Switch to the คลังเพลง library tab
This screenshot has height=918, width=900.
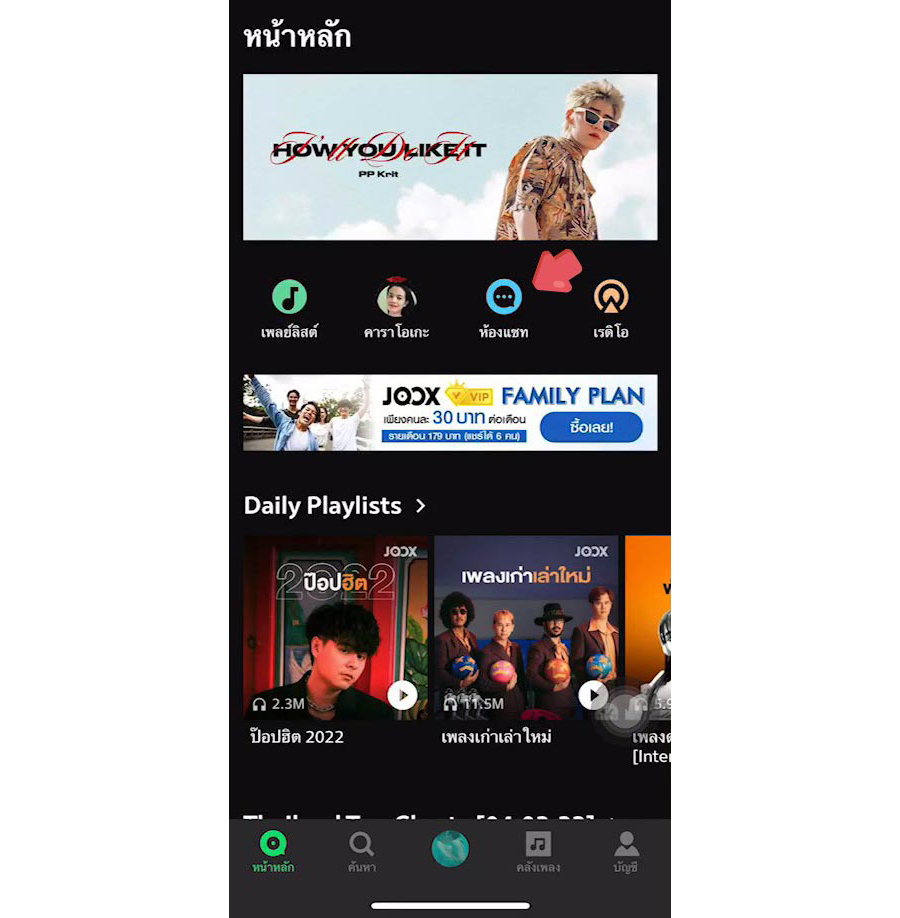(538, 851)
